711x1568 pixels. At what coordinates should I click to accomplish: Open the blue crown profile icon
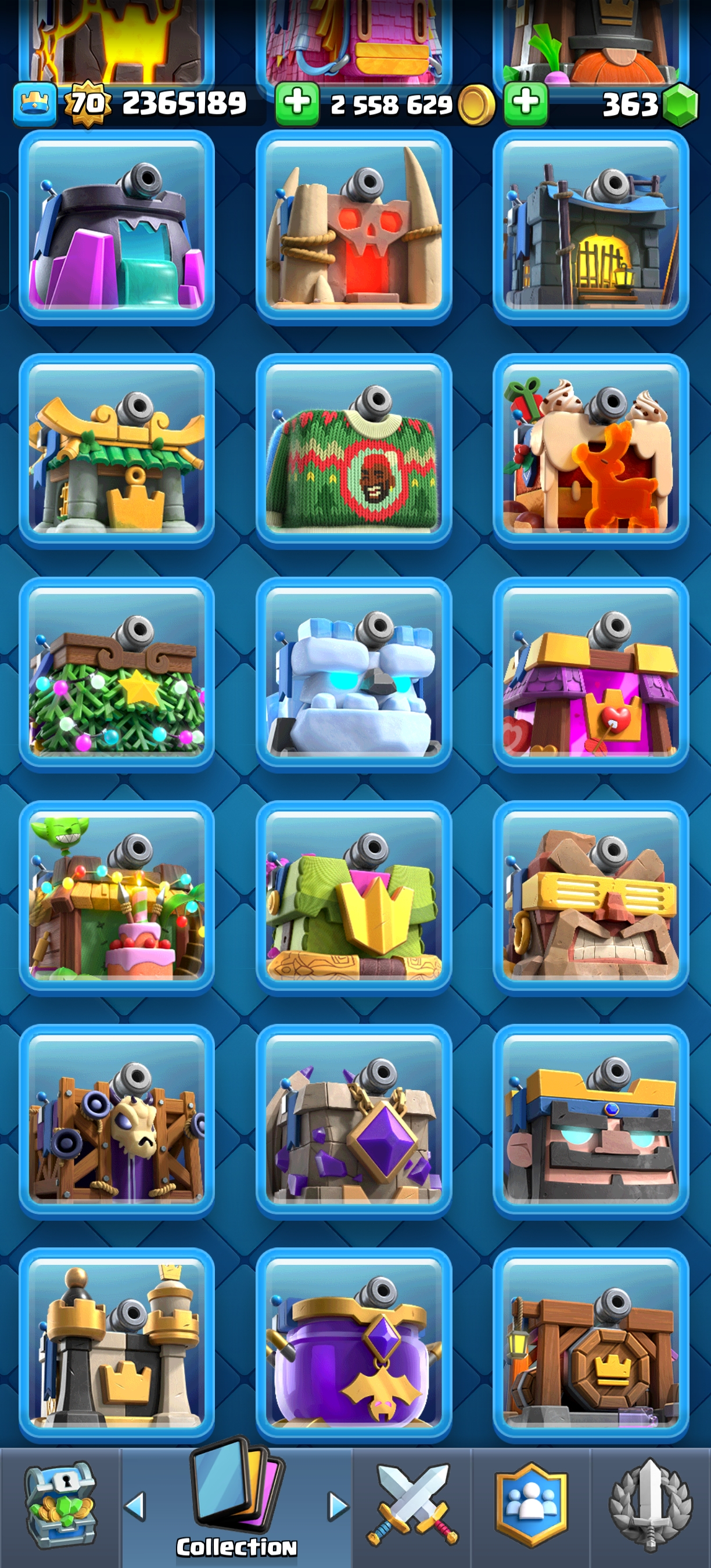[x=35, y=104]
